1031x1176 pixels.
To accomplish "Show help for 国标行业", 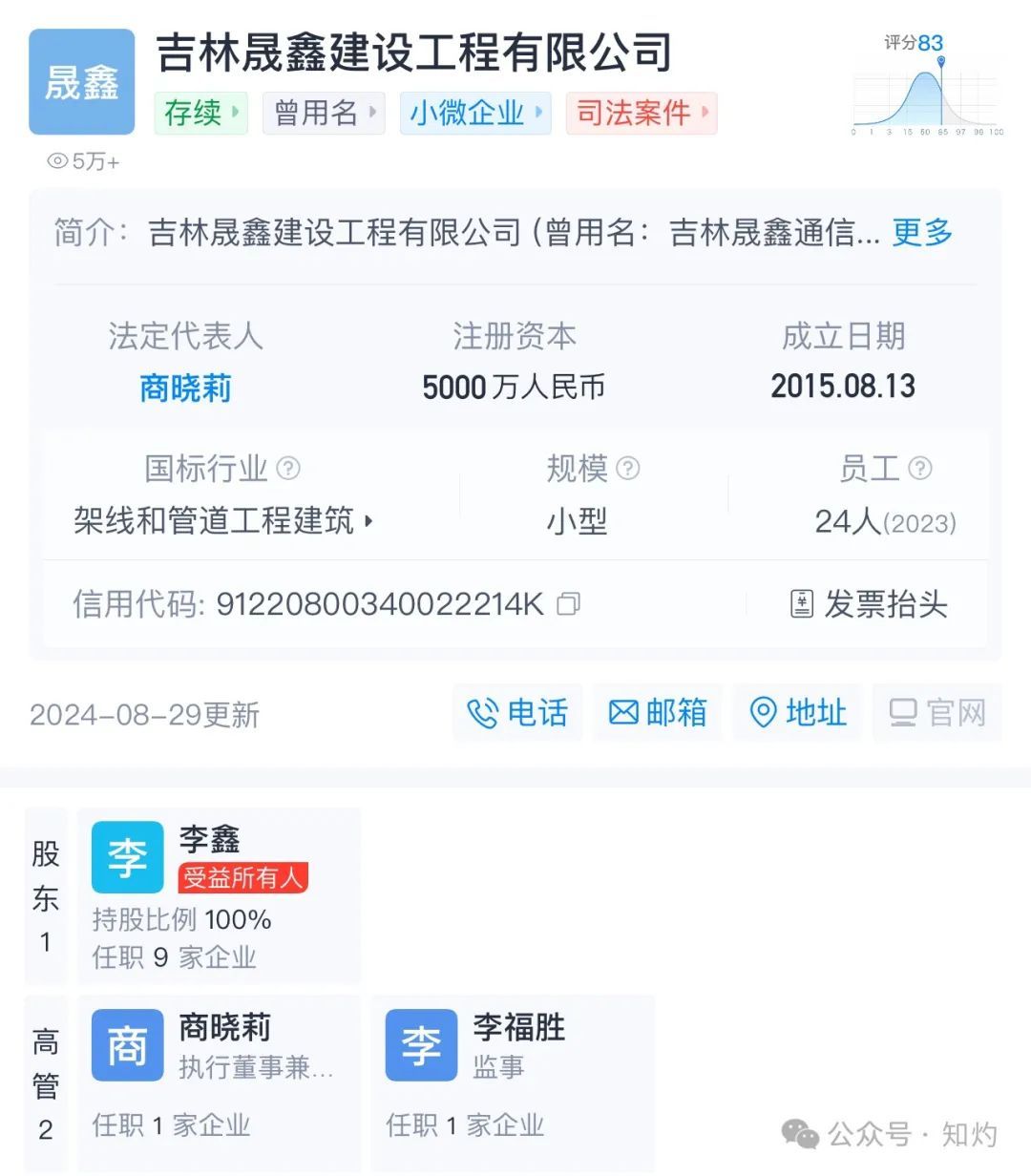I will pos(288,469).
